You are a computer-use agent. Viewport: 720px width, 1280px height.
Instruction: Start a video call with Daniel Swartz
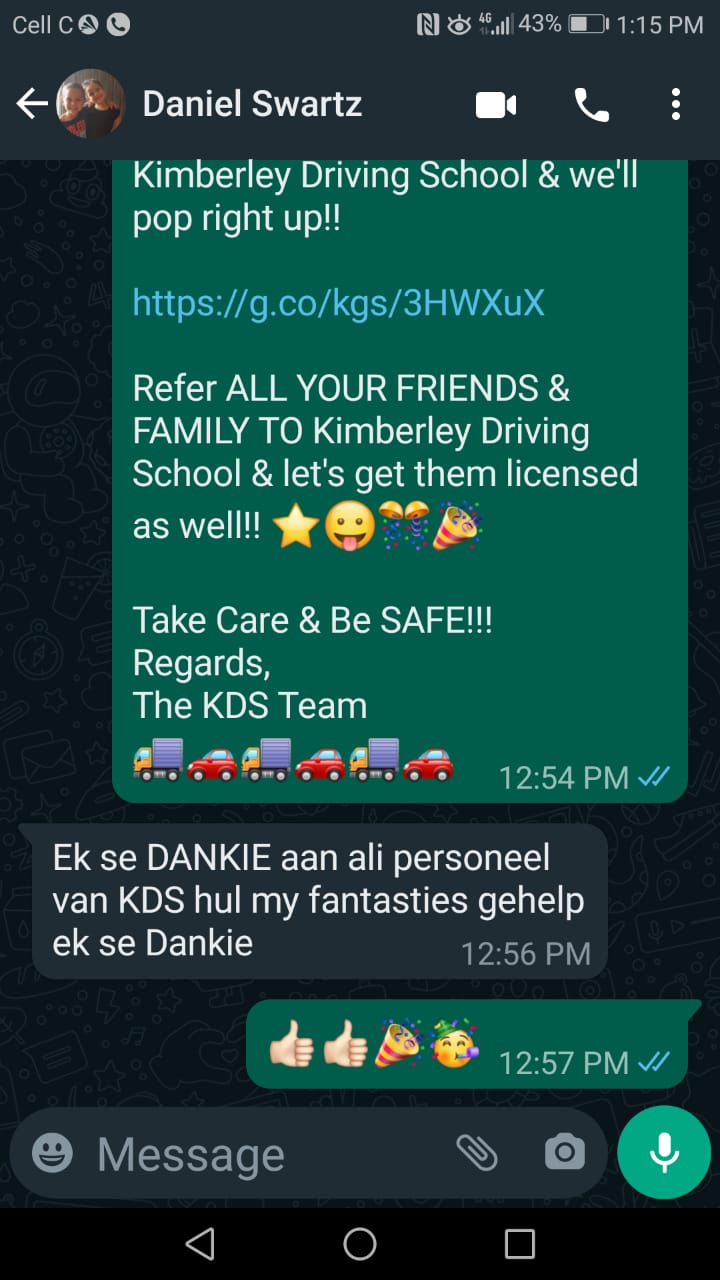coord(496,104)
